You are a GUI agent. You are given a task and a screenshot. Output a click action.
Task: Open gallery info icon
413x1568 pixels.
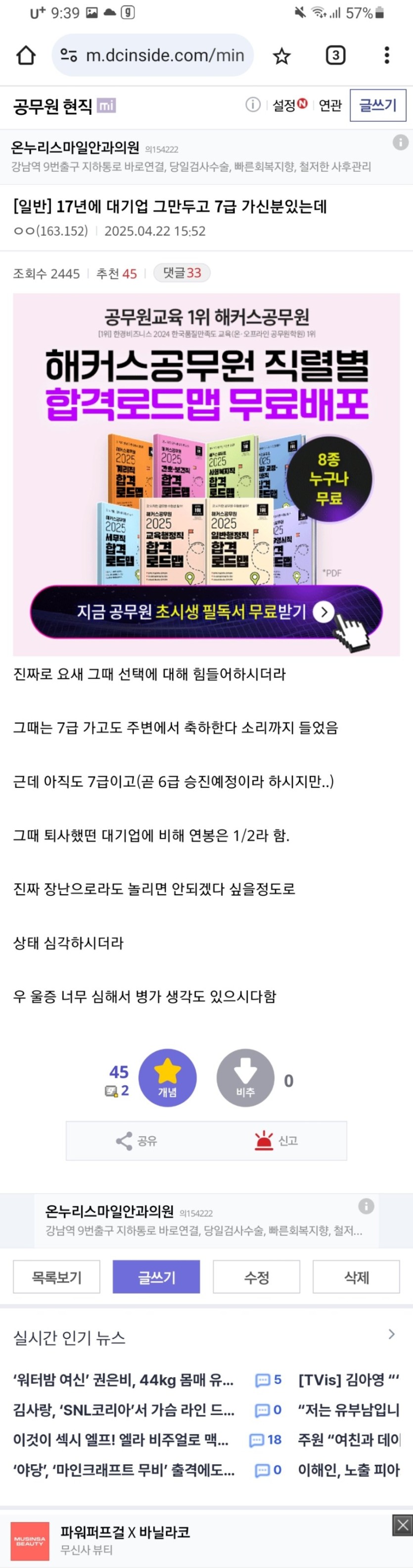pos(252,105)
